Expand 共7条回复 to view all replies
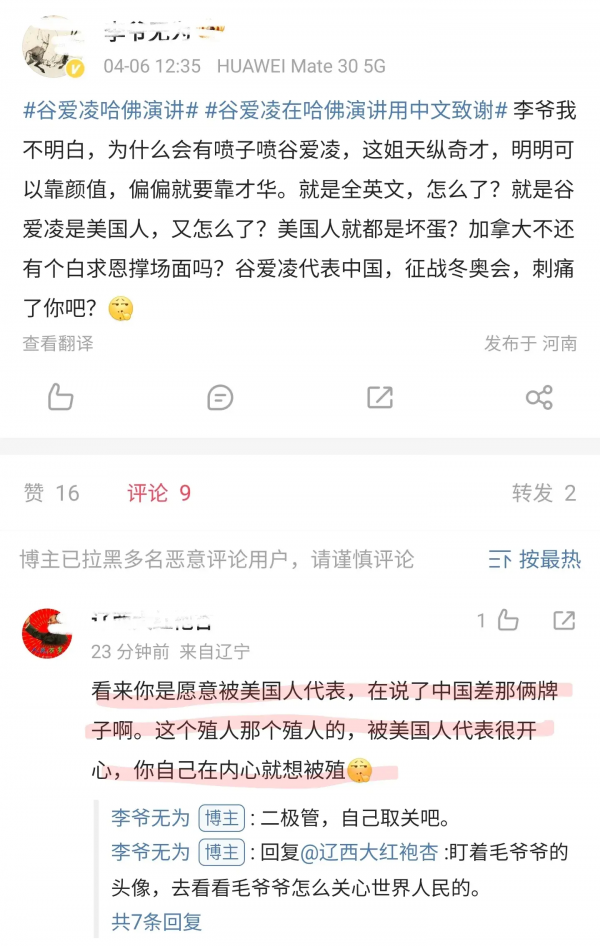Image resolution: width=600 pixels, height=946 pixels. click(x=157, y=921)
